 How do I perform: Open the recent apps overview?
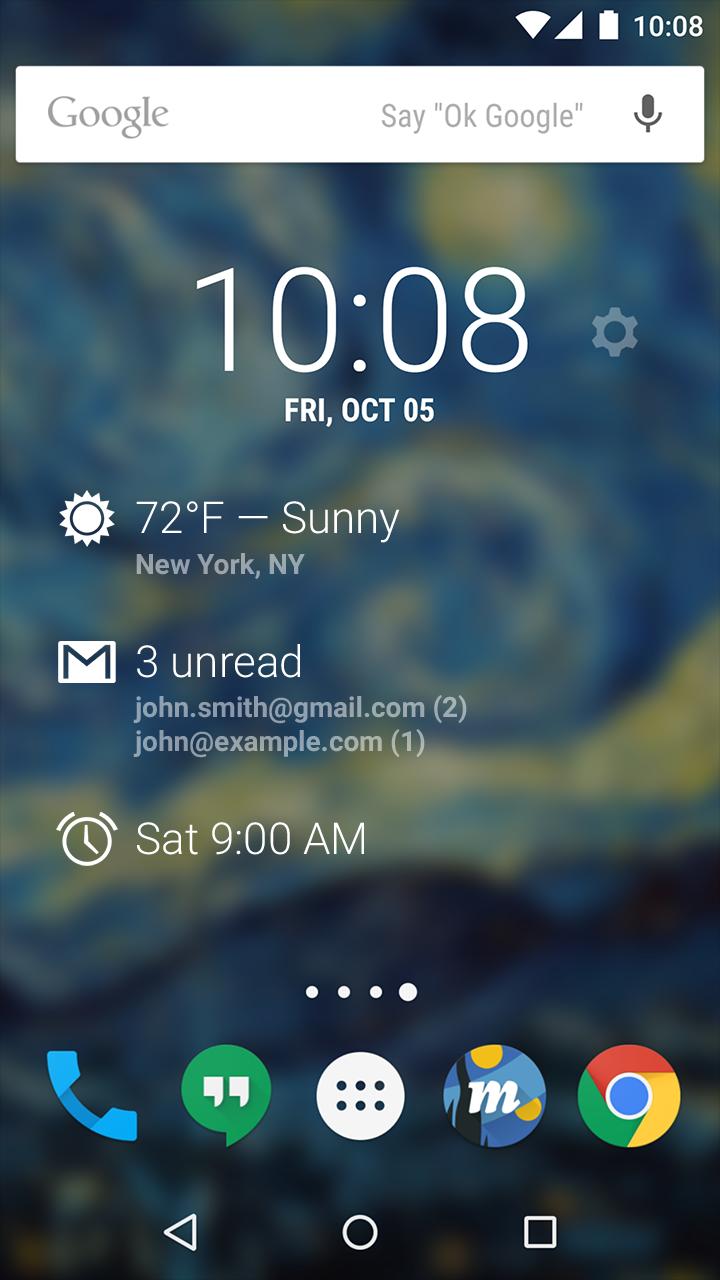540,1232
